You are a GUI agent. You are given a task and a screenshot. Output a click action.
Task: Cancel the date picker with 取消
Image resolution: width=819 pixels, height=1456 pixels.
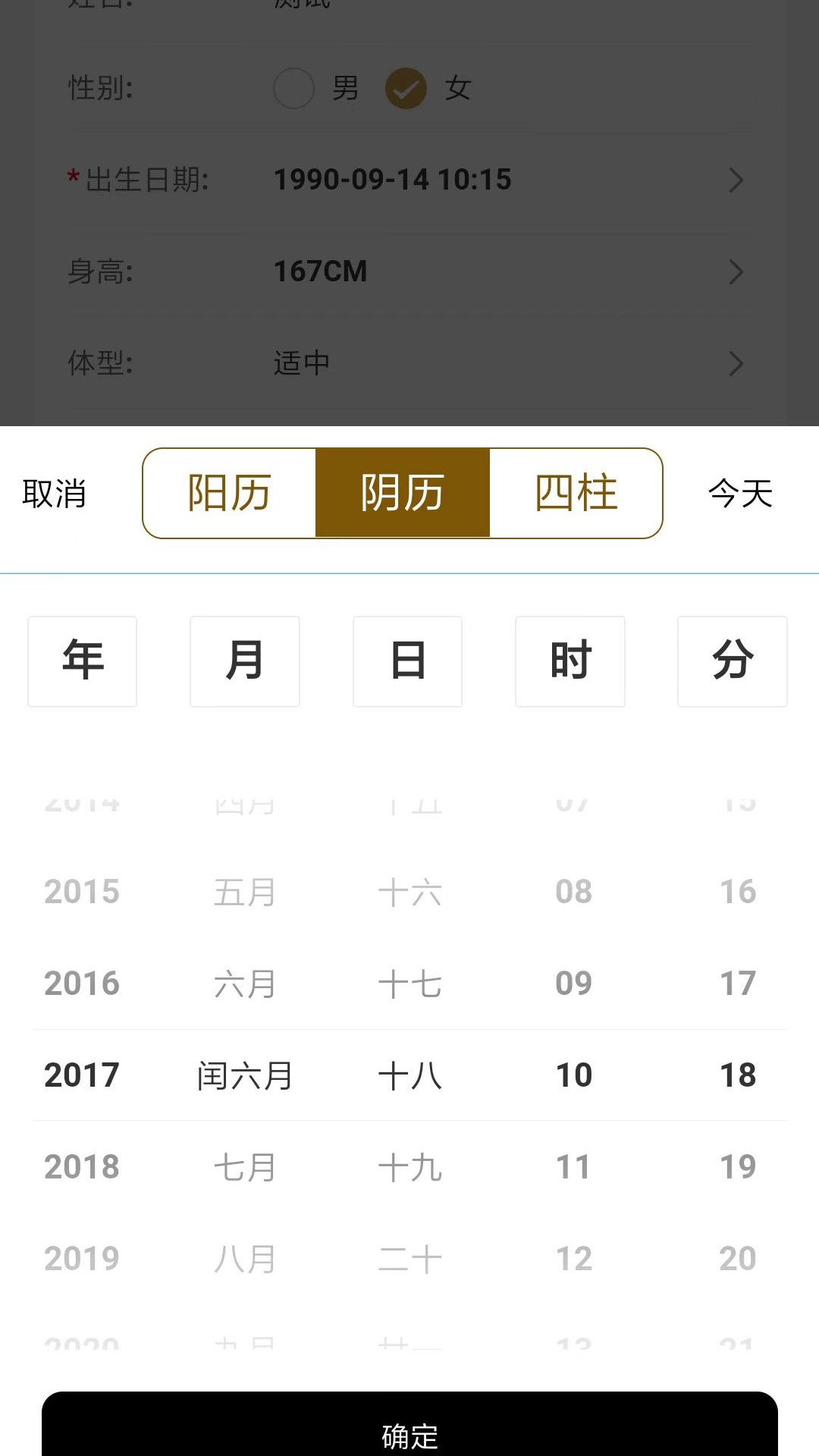click(54, 494)
